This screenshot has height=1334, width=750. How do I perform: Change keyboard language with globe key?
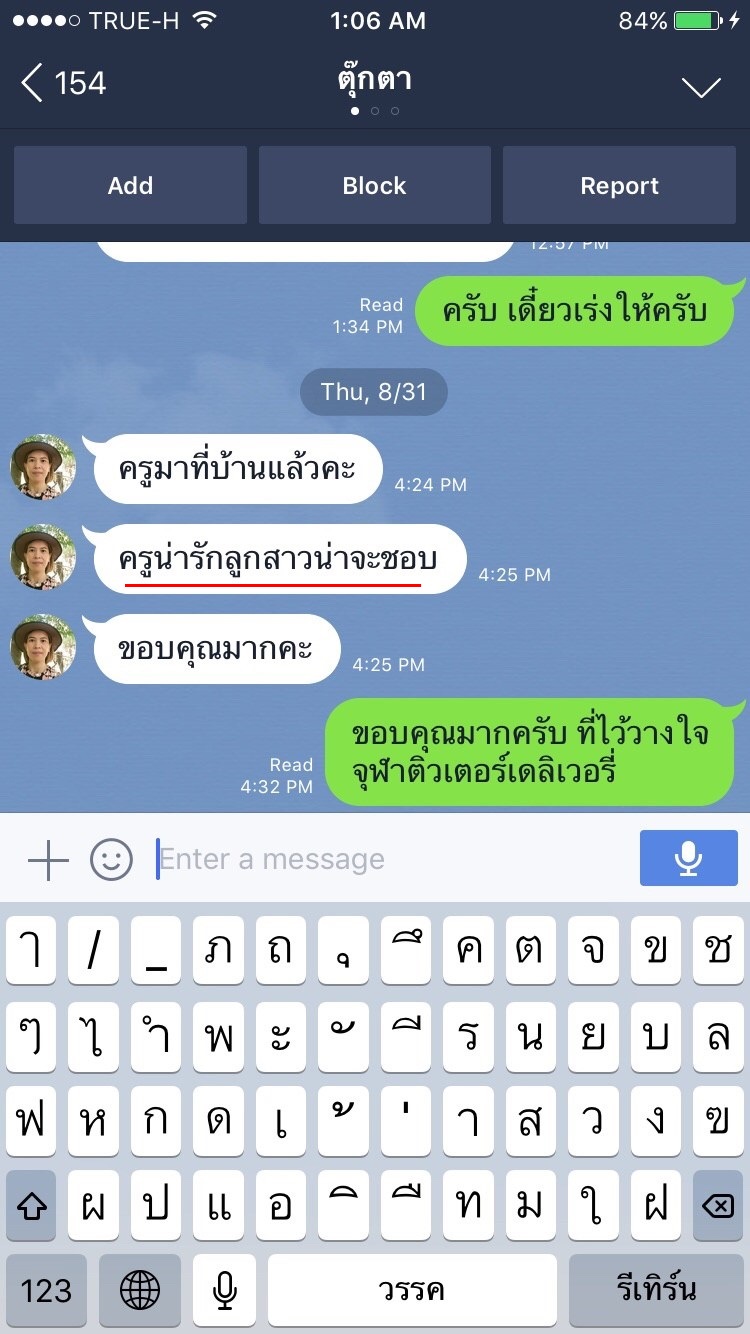140,1291
